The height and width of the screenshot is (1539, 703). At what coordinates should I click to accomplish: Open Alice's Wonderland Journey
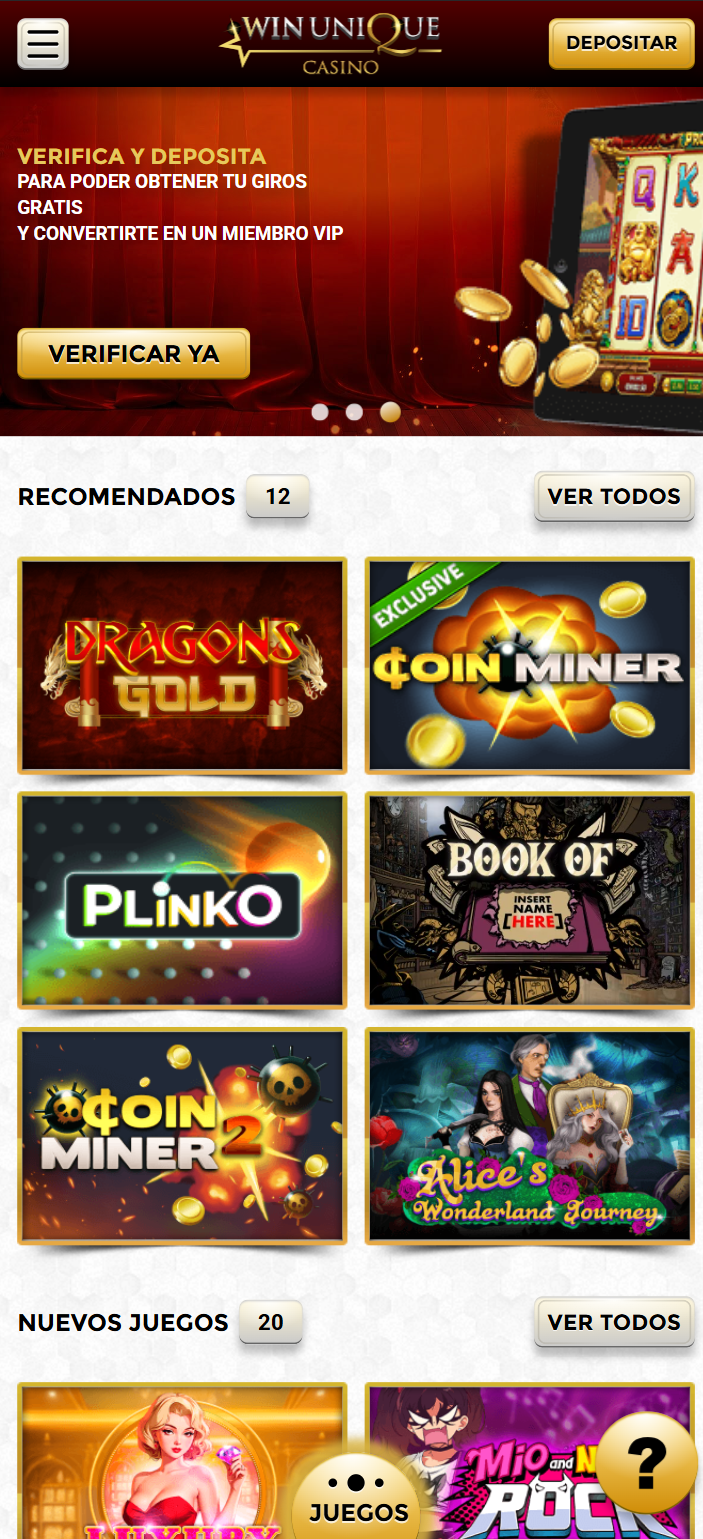529,1136
